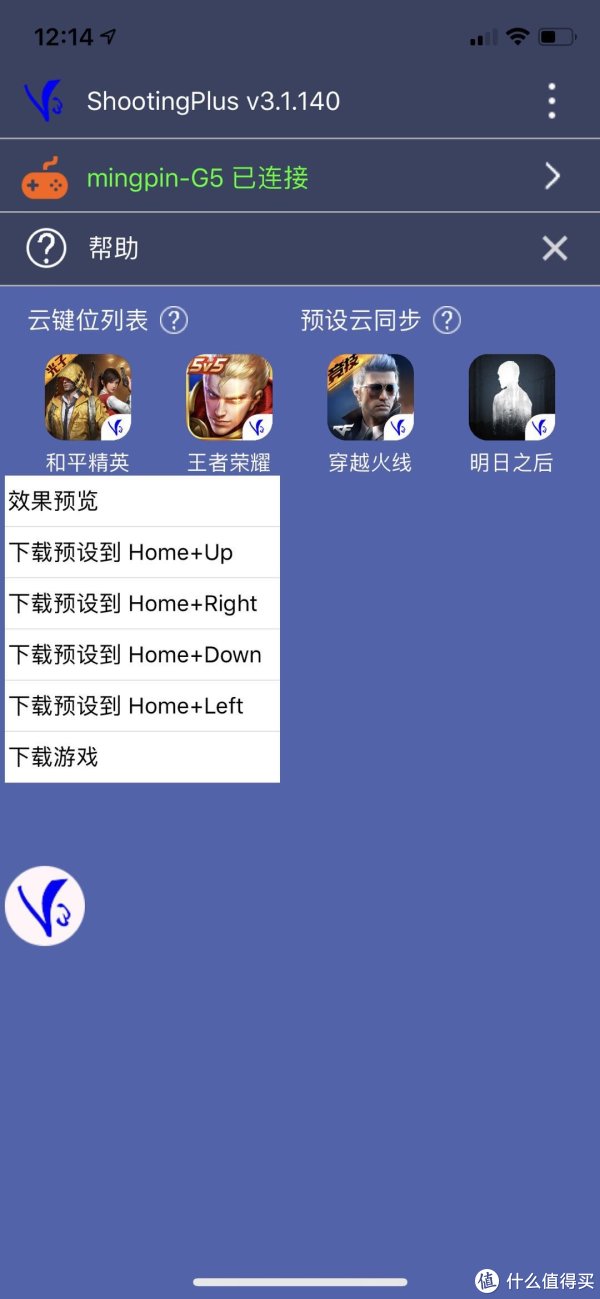Open the three-dot overflow menu

[551, 101]
